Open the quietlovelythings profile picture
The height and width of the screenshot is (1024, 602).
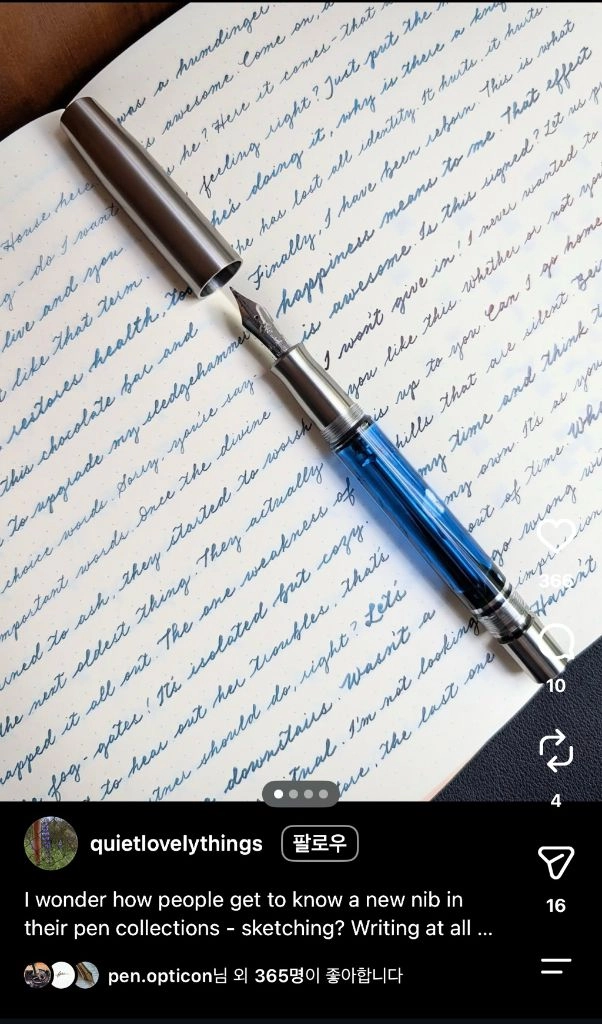(51, 843)
